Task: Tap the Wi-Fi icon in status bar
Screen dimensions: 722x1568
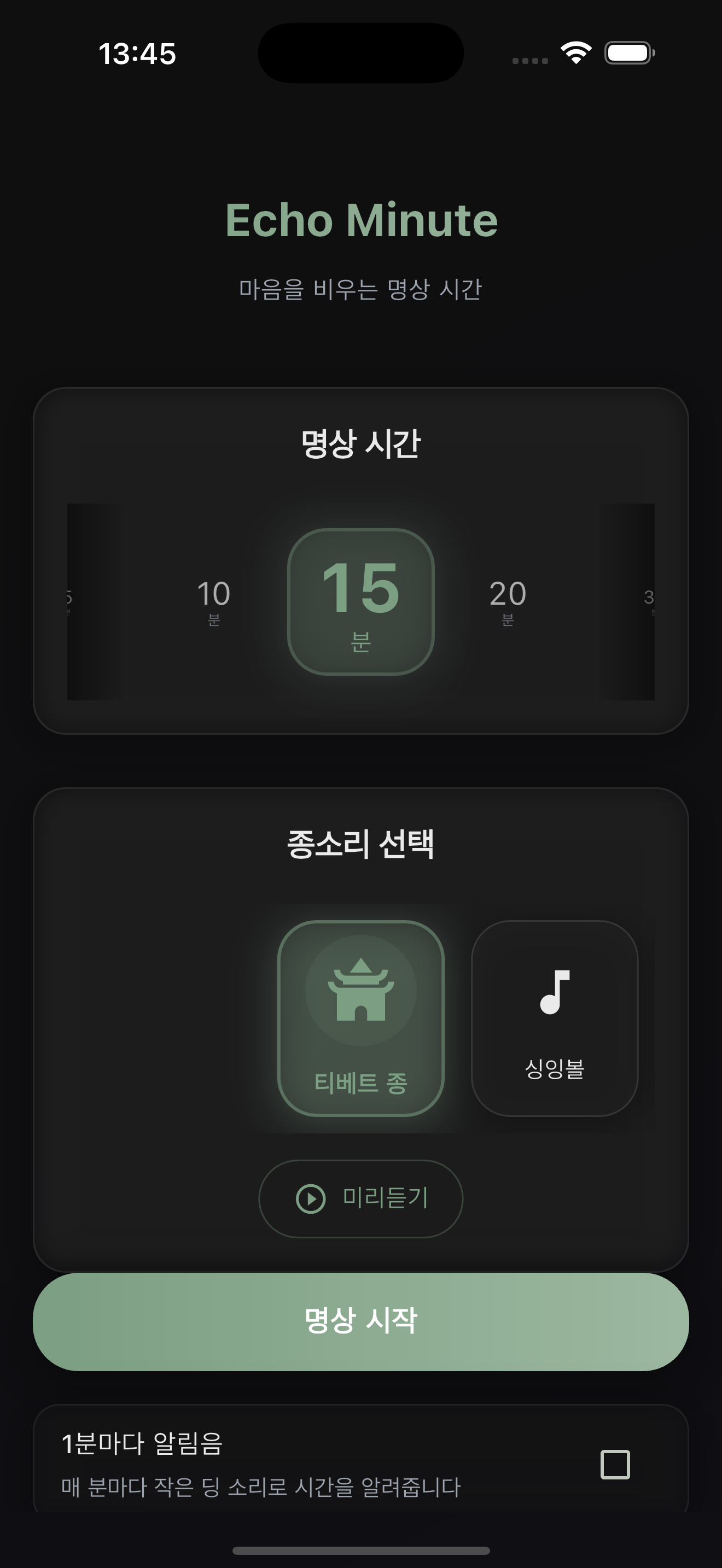Action: tap(575, 54)
